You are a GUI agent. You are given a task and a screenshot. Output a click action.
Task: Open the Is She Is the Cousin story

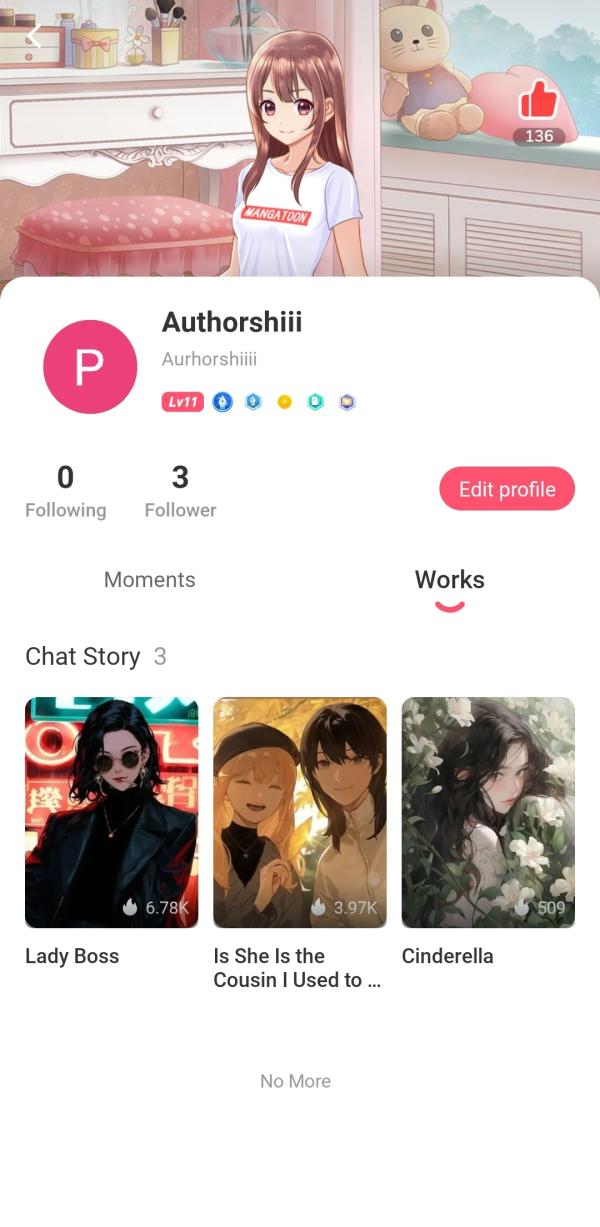pyautogui.click(x=300, y=812)
